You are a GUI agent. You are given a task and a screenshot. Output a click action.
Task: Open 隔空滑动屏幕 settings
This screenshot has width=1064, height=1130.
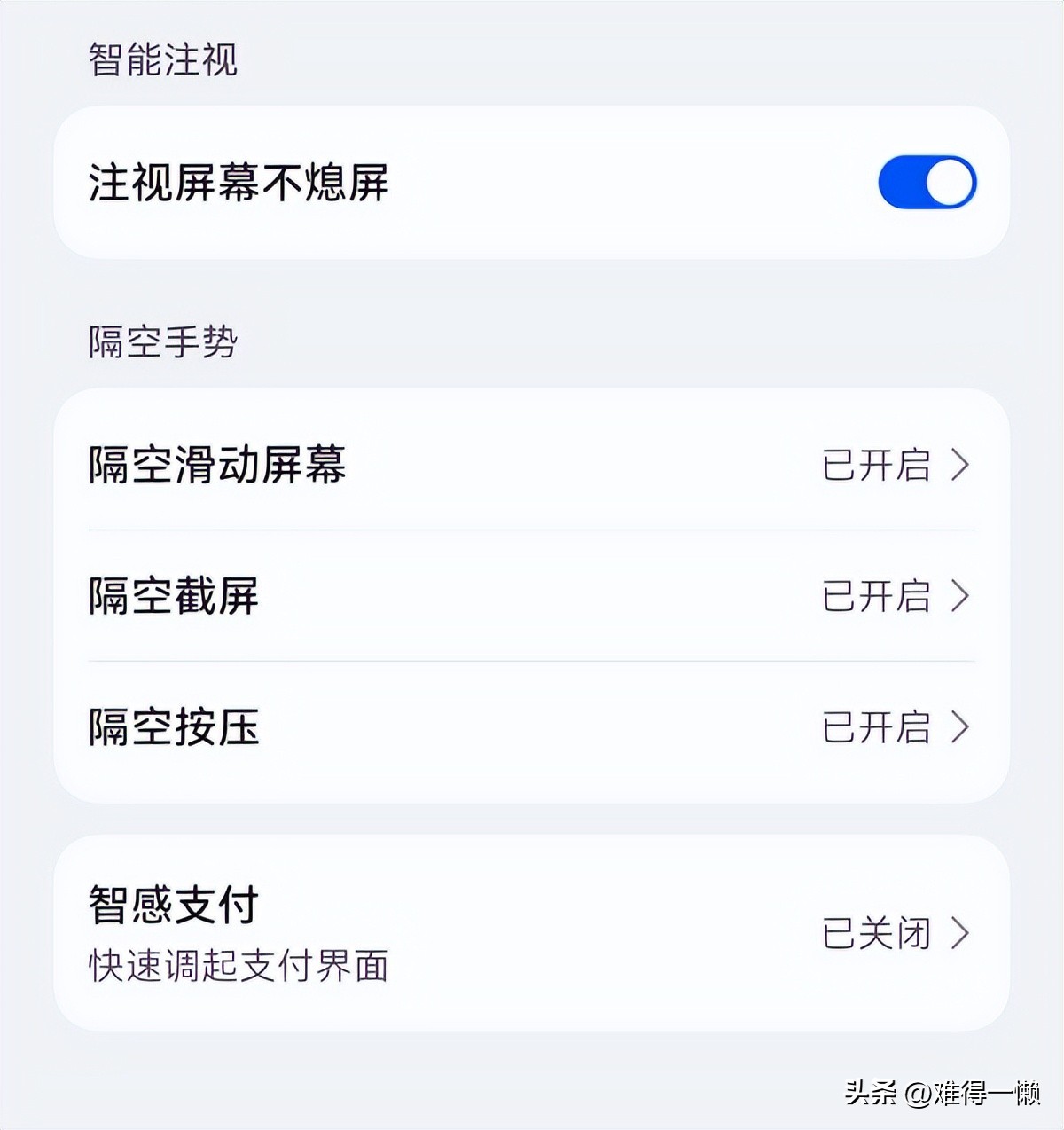(x=530, y=465)
